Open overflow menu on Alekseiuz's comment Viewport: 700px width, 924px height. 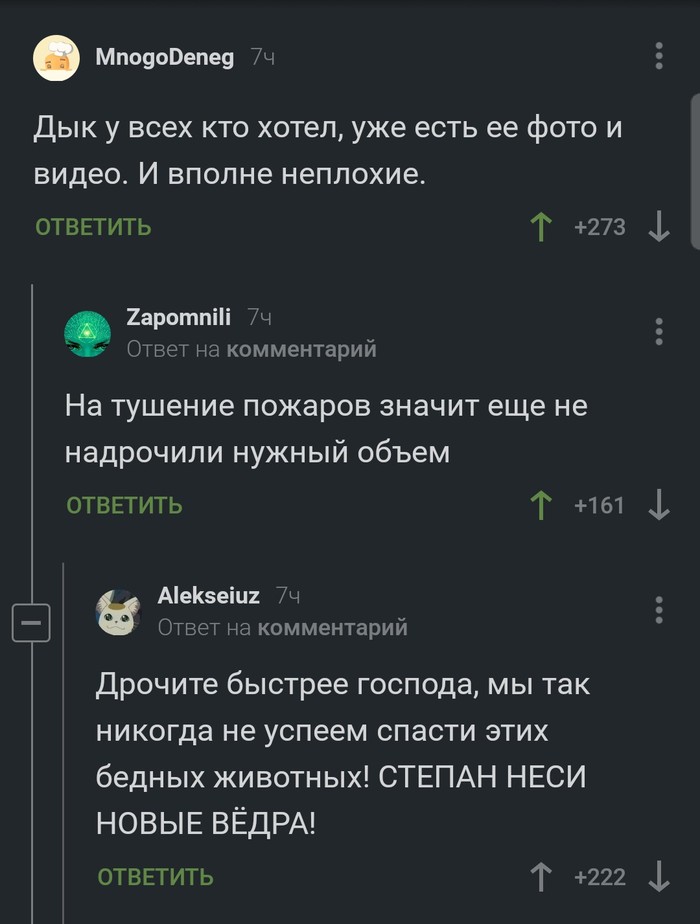(659, 610)
